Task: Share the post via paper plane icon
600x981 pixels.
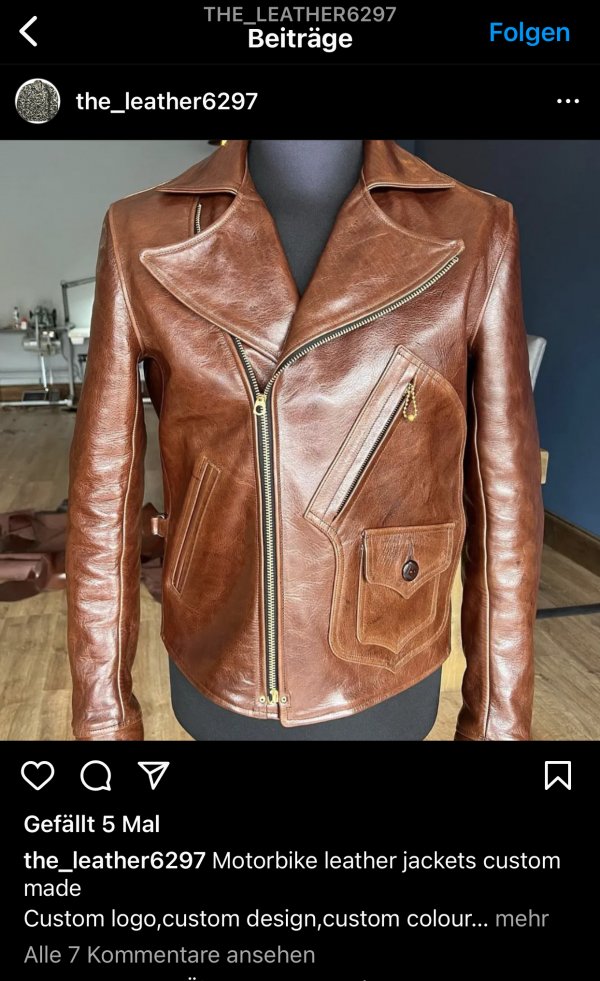Action: (x=153, y=775)
